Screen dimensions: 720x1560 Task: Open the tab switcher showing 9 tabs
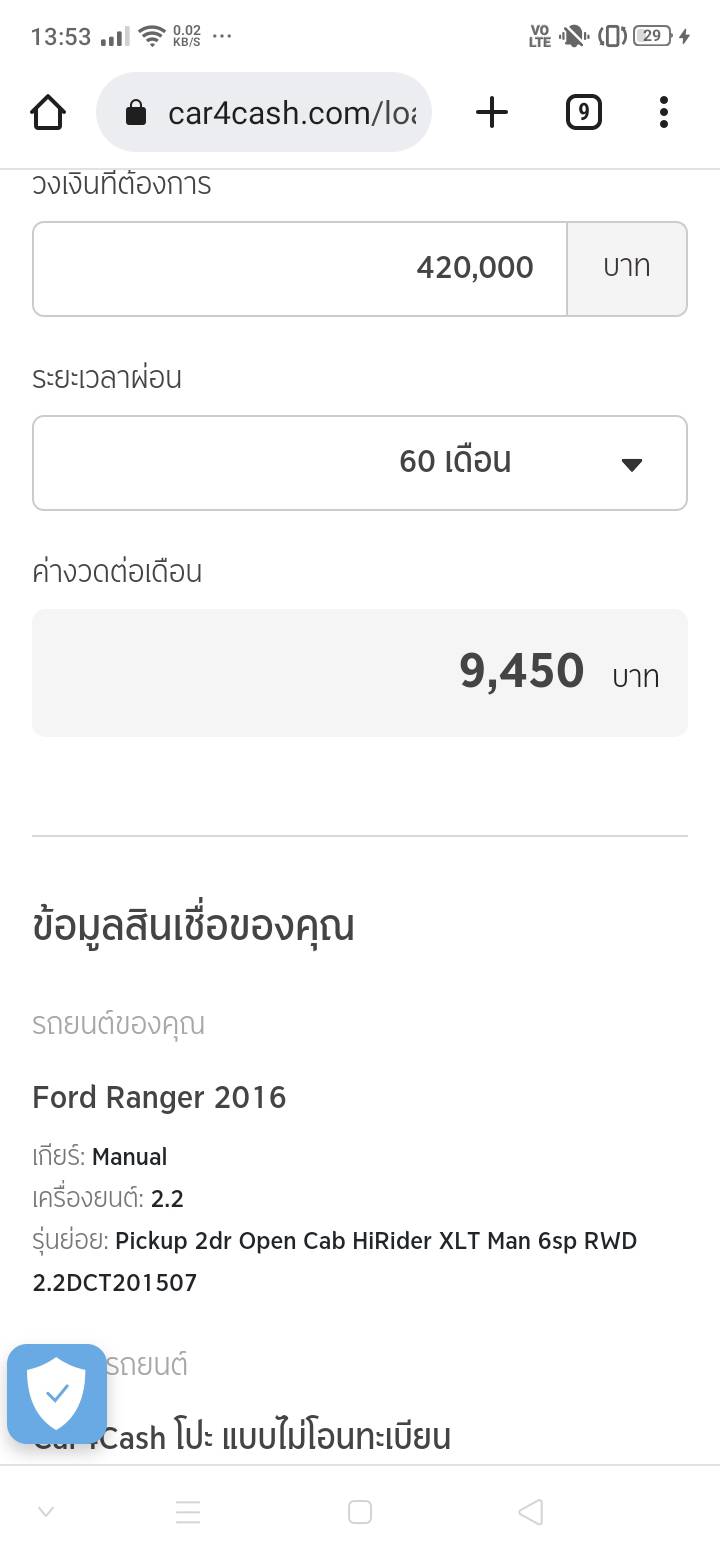[583, 113]
